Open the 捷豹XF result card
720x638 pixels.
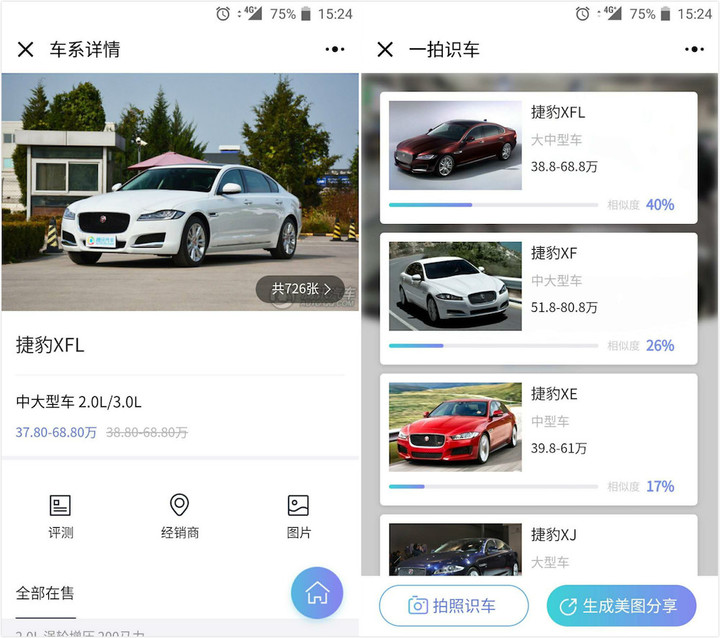pyautogui.click(x=538, y=297)
